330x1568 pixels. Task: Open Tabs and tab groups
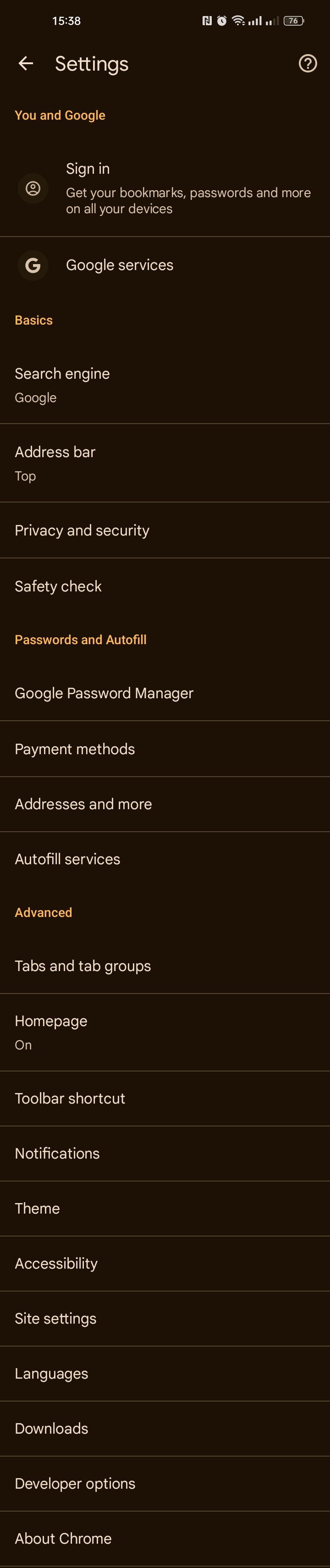coord(165,966)
